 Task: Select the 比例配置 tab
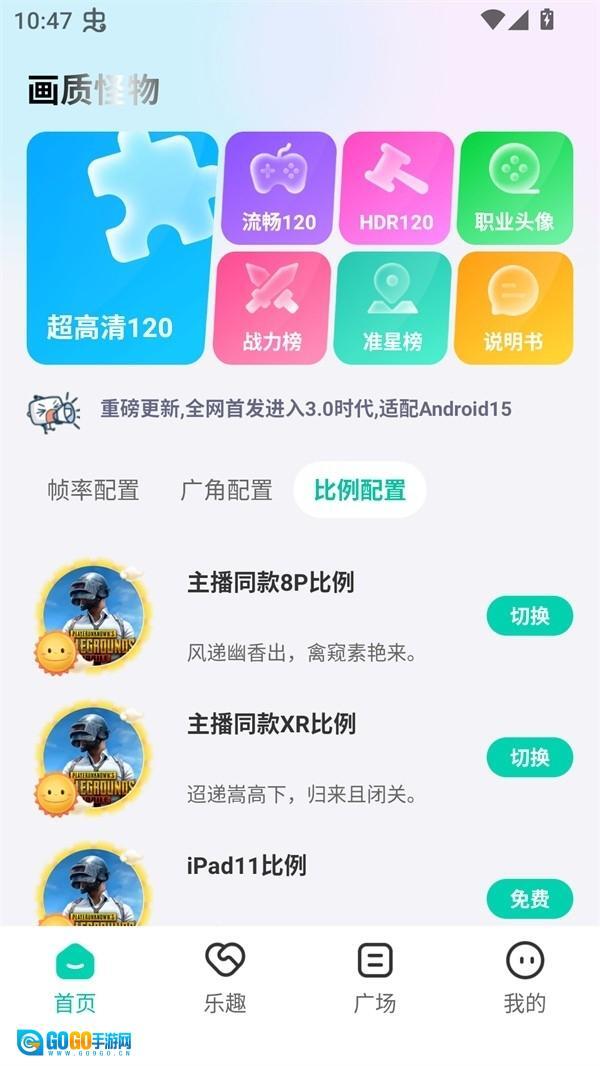click(360, 490)
